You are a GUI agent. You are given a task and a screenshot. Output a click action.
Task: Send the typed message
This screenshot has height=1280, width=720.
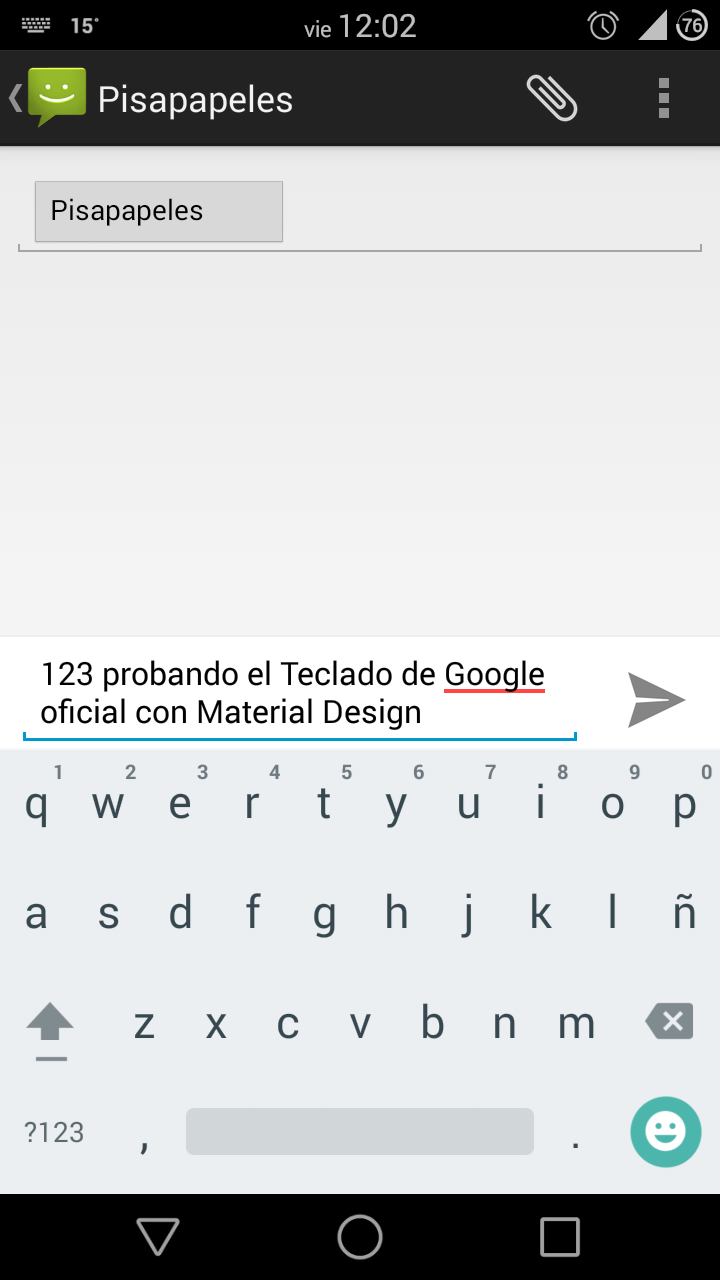(656, 699)
